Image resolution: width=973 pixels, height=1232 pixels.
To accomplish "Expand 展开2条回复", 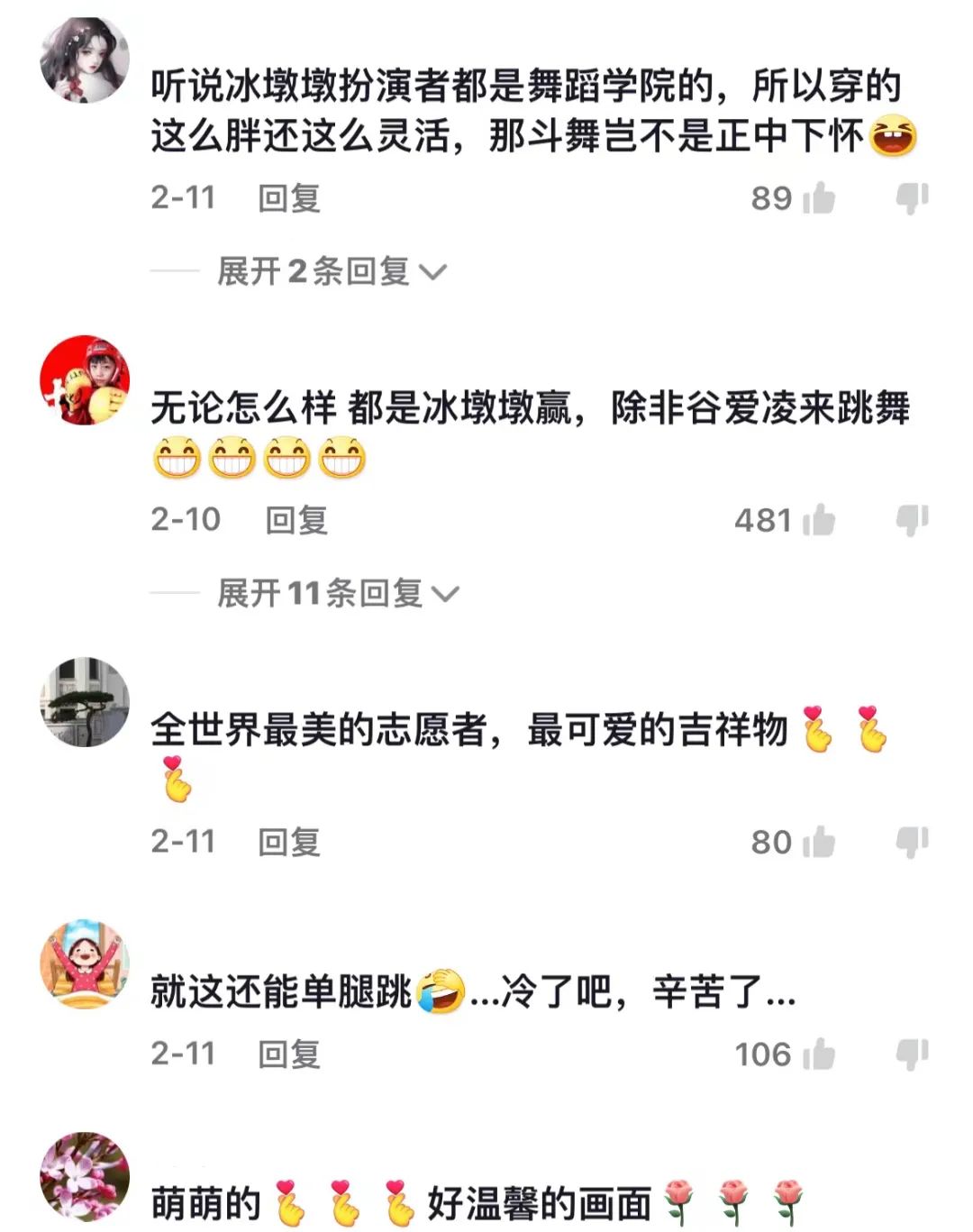I will pos(332,271).
